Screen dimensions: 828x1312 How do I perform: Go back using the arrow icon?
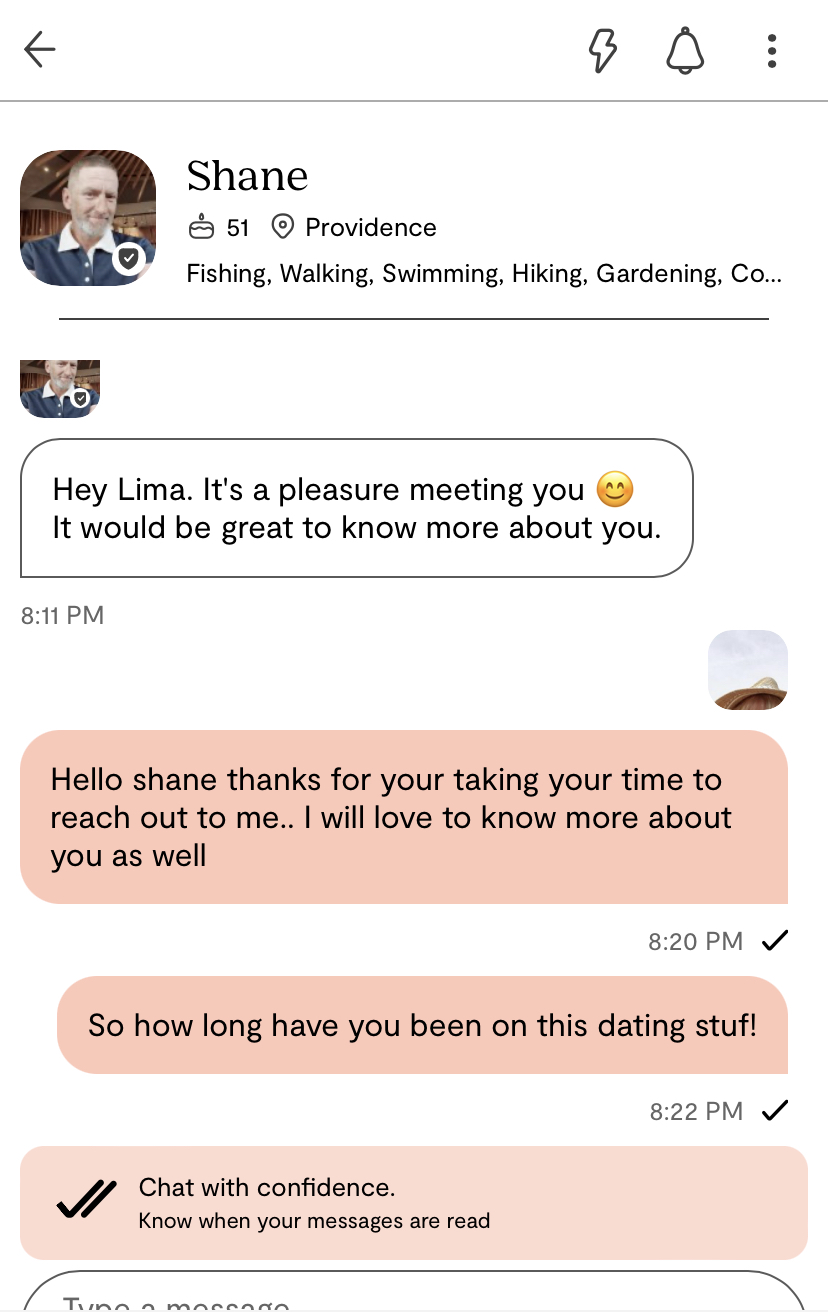pyautogui.click(x=40, y=49)
